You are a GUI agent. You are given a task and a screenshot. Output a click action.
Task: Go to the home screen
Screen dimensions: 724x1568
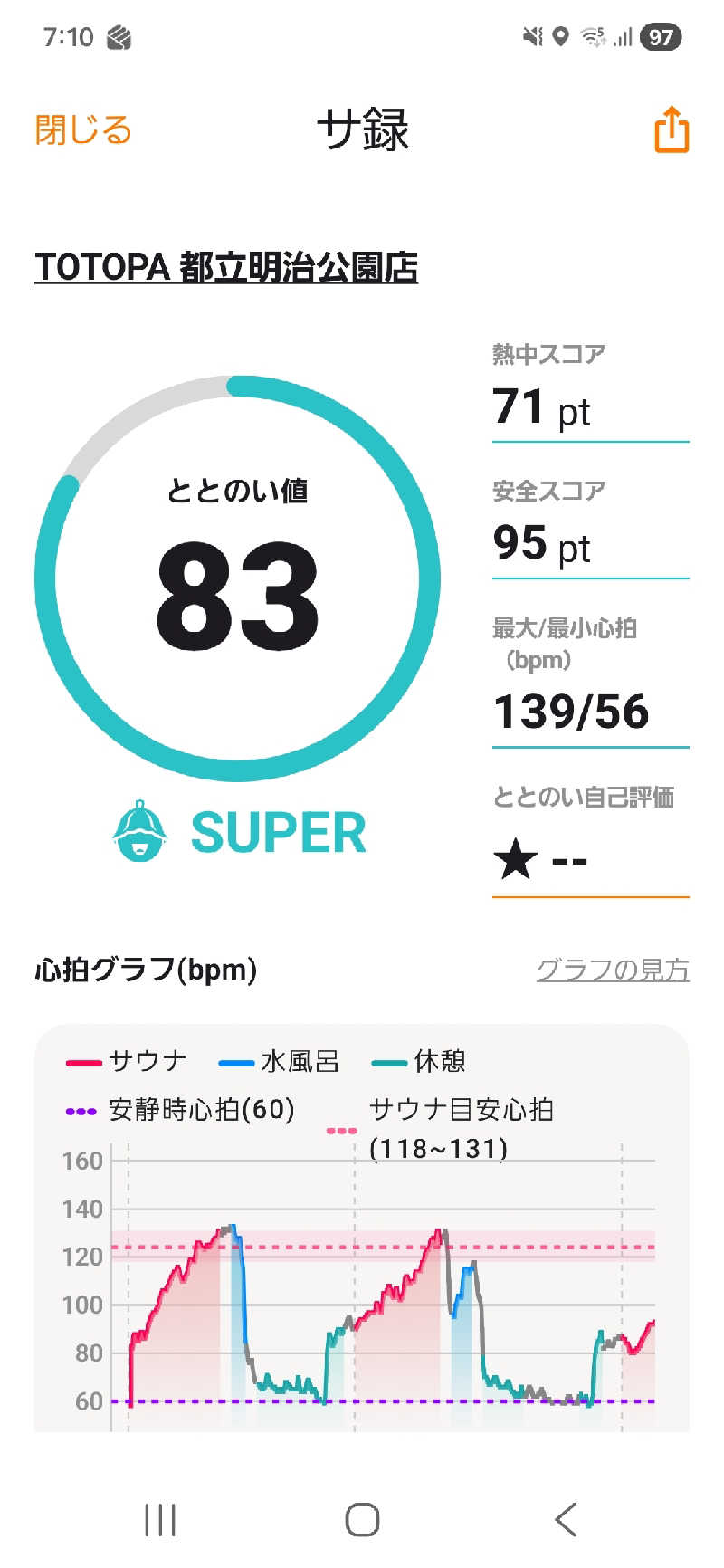point(362,1520)
